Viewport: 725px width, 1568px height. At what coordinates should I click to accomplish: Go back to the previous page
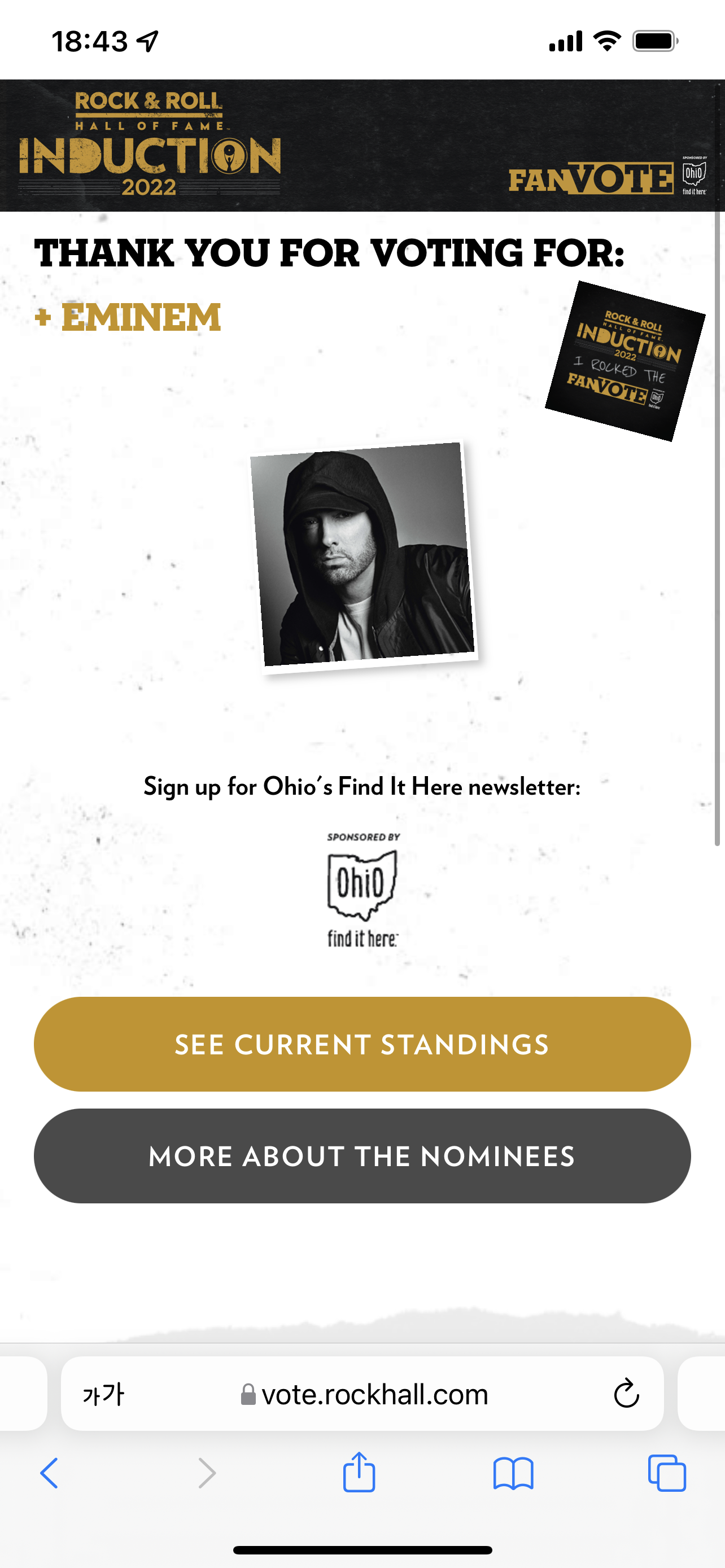coord(49,1473)
